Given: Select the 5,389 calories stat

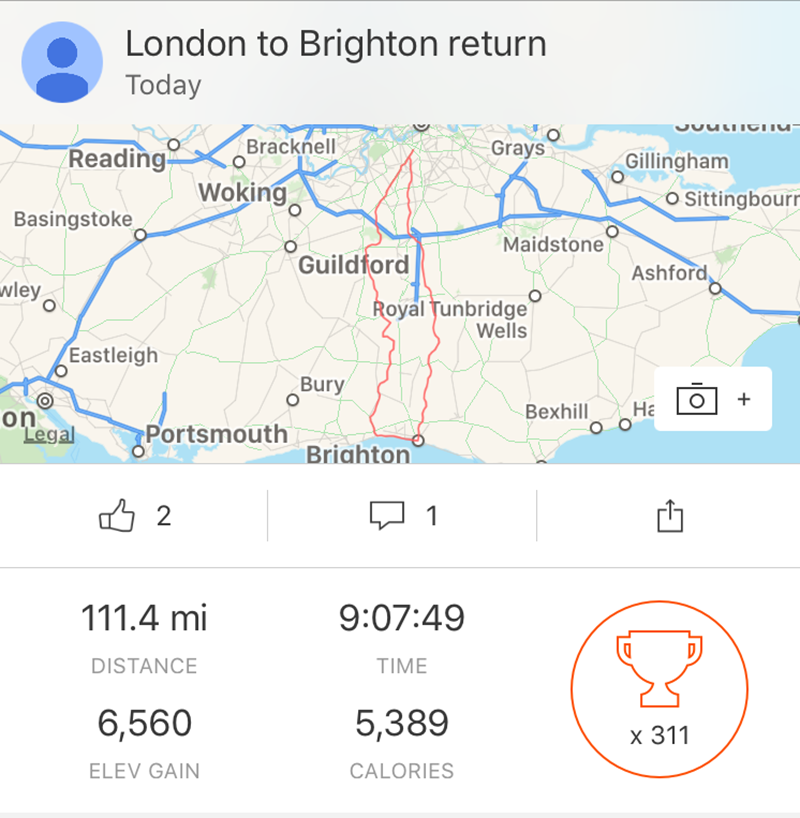Looking at the screenshot, I should tap(402, 722).
